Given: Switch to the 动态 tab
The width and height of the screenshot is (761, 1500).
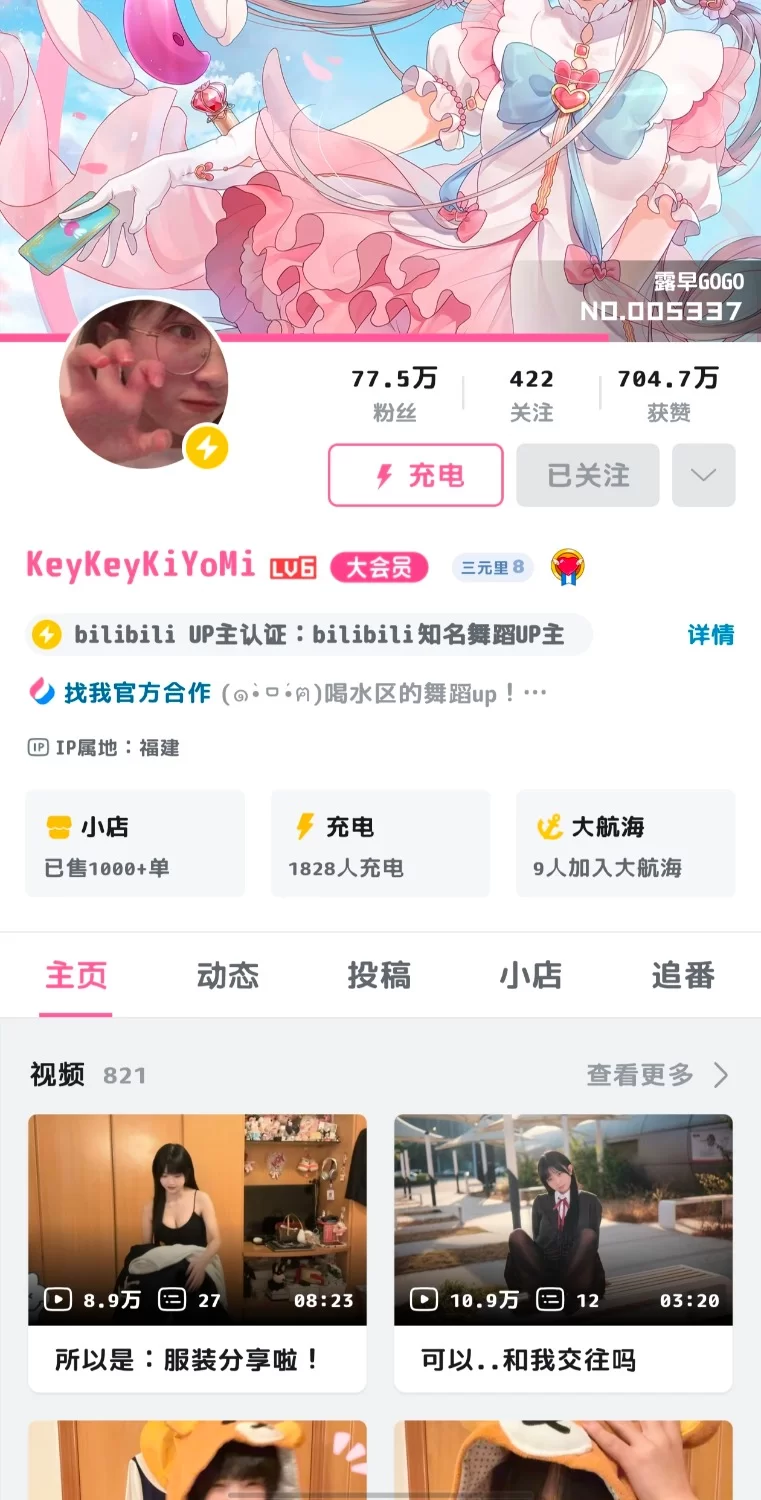Looking at the screenshot, I should pyautogui.click(x=227, y=975).
